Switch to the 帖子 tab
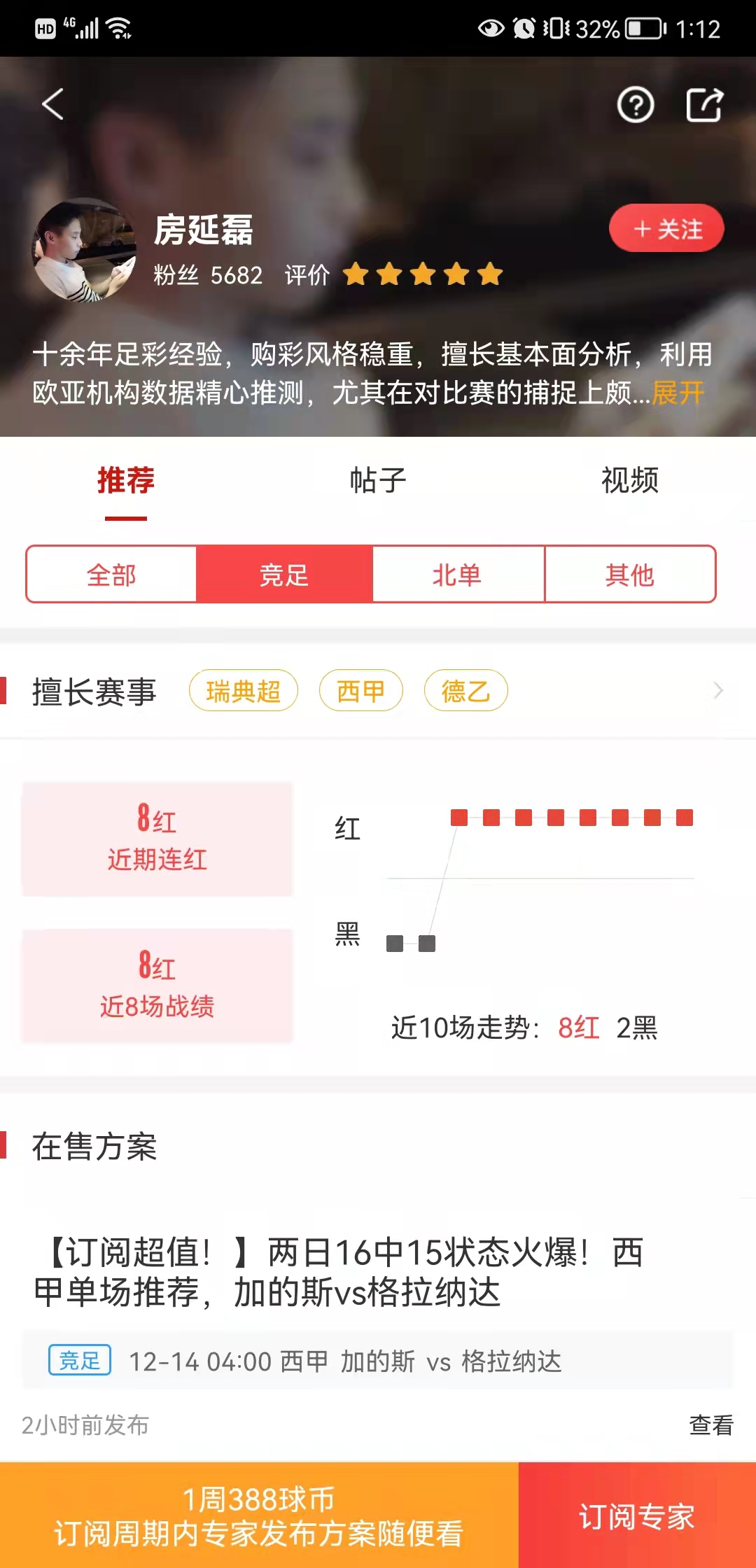The height and width of the screenshot is (1568, 756). (x=378, y=480)
